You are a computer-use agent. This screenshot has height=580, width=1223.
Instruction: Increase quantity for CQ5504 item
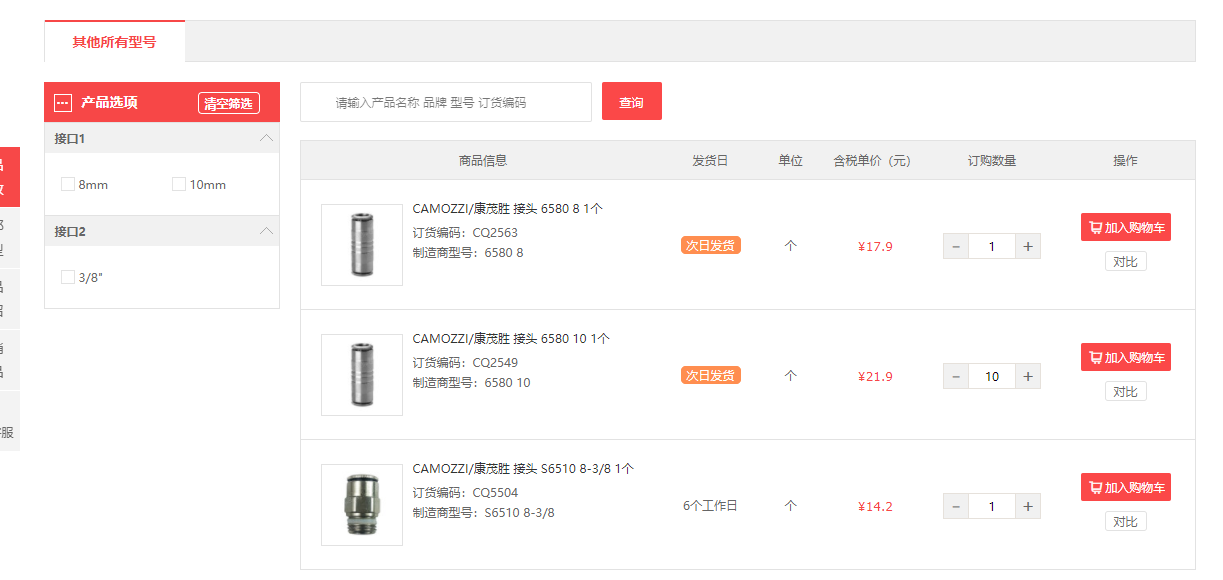(x=1028, y=507)
